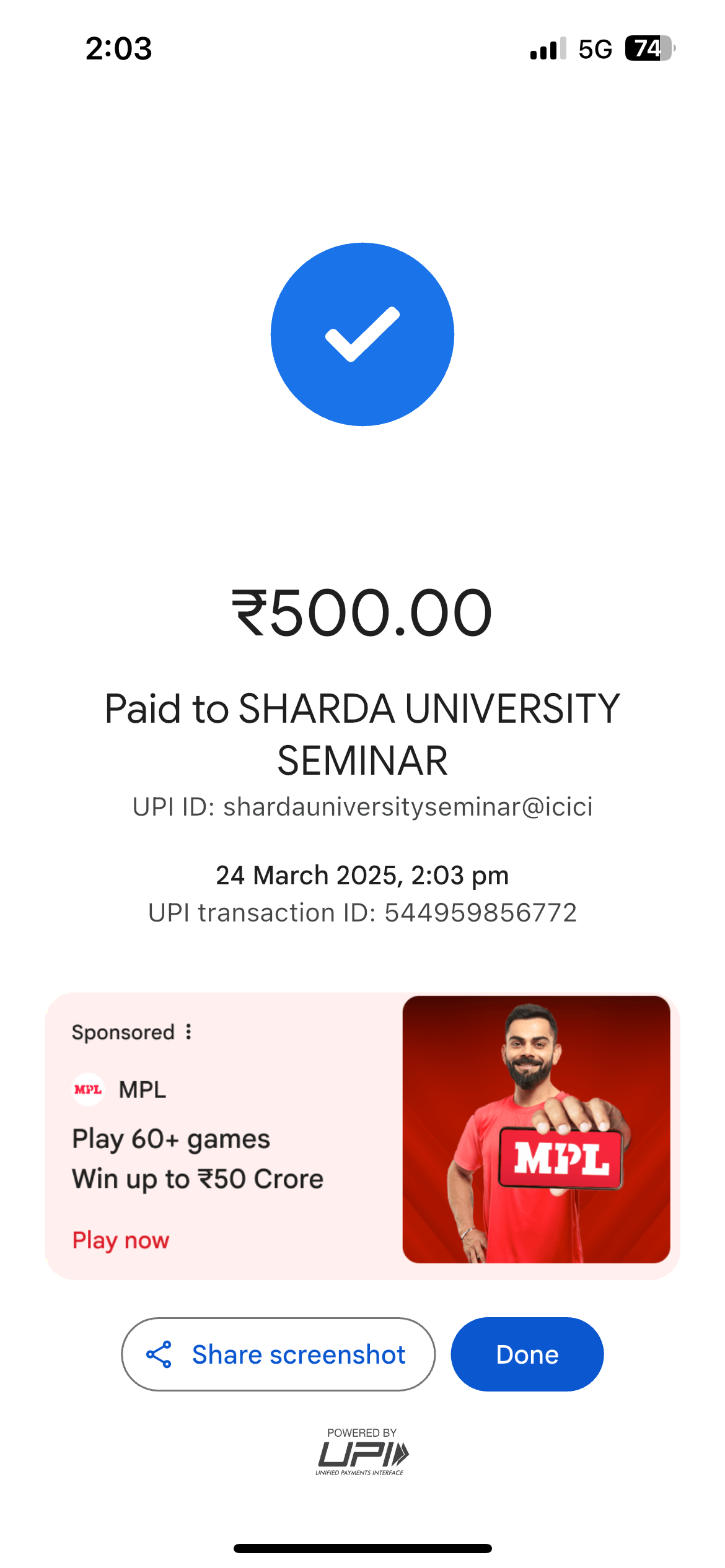The height and width of the screenshot is (1568, 725).
Task: Tap the Share screenshot button
Action: (278, 1354)
